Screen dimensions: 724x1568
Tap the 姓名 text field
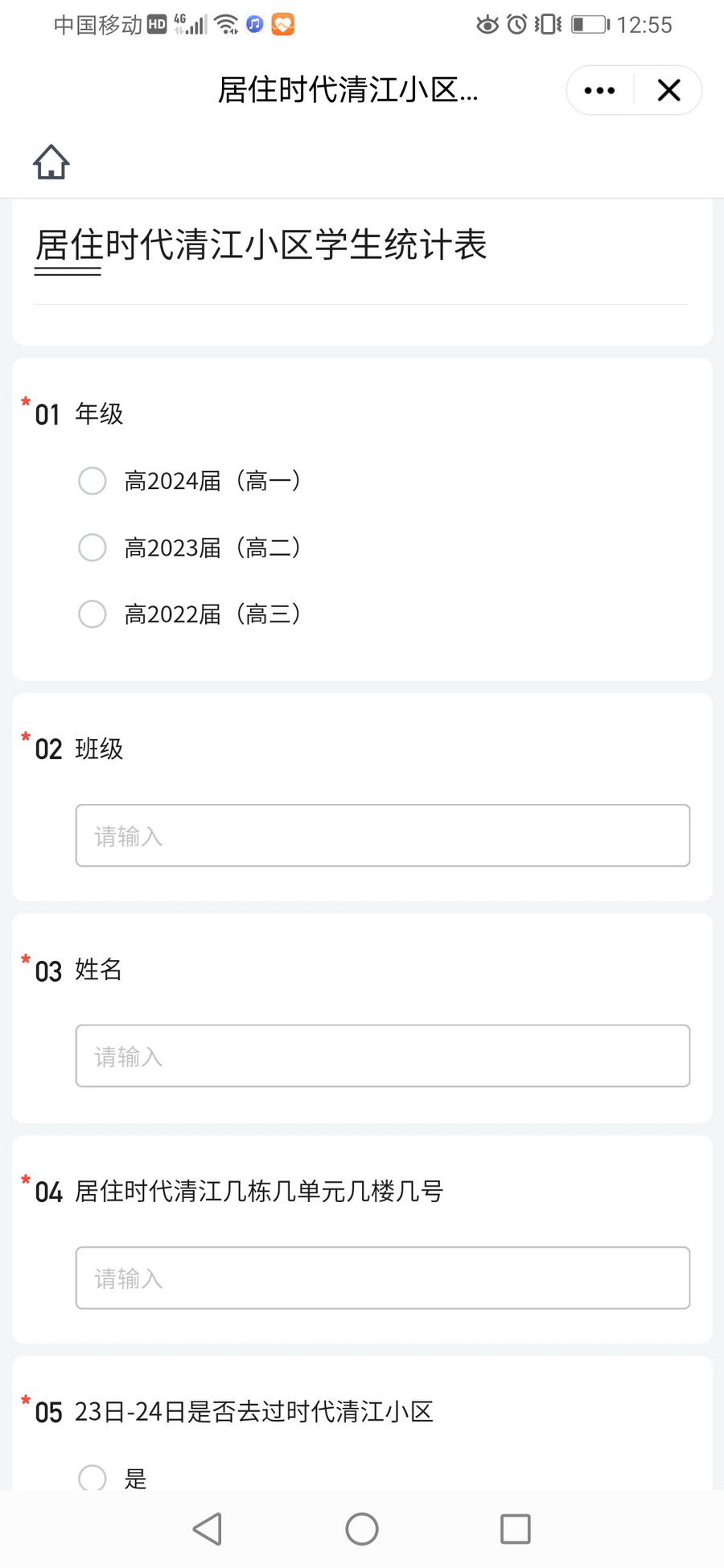coord(383,1056)
